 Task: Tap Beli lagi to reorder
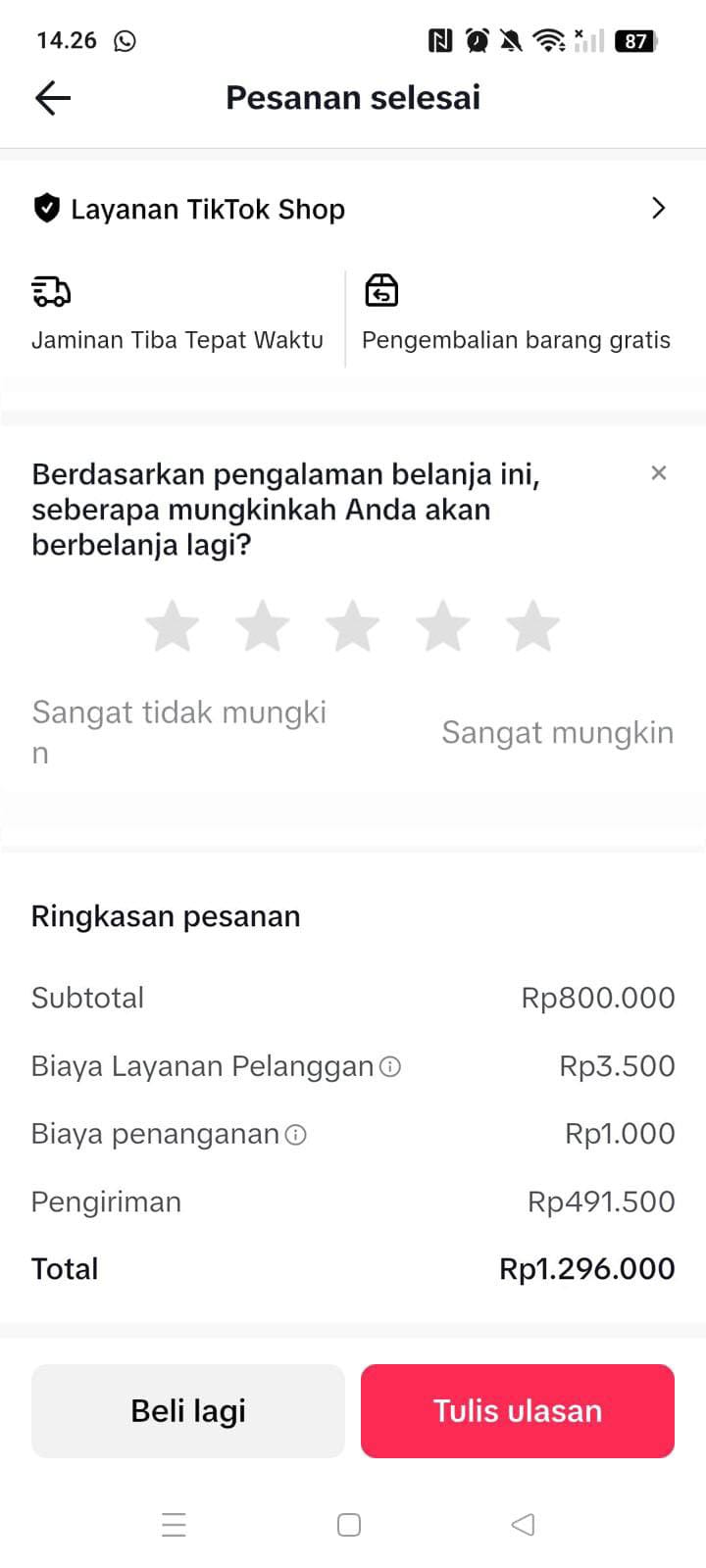188,1411
